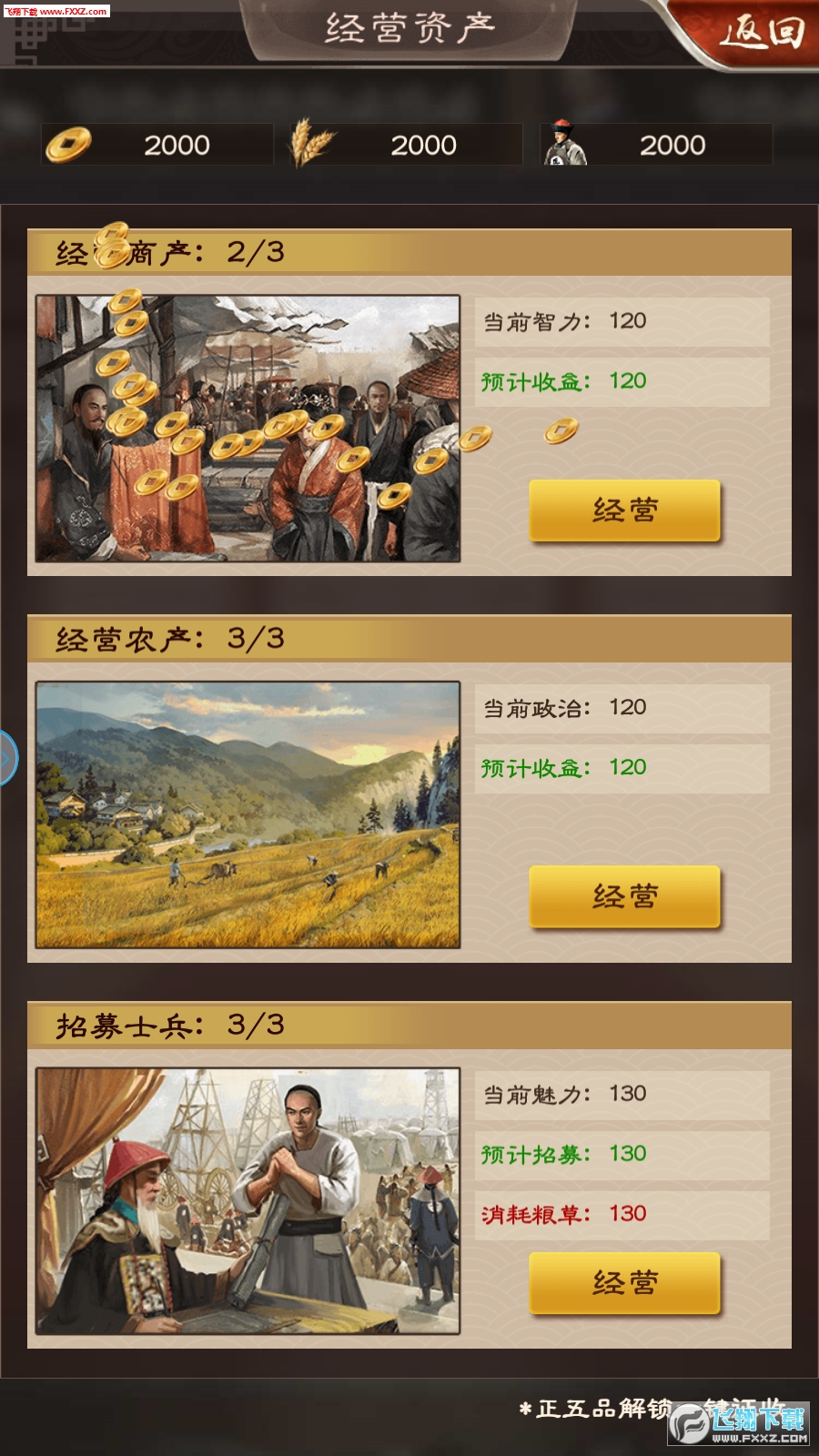
Task: Tap 经营 under 招募士兵
Action: coord(624,1283)
